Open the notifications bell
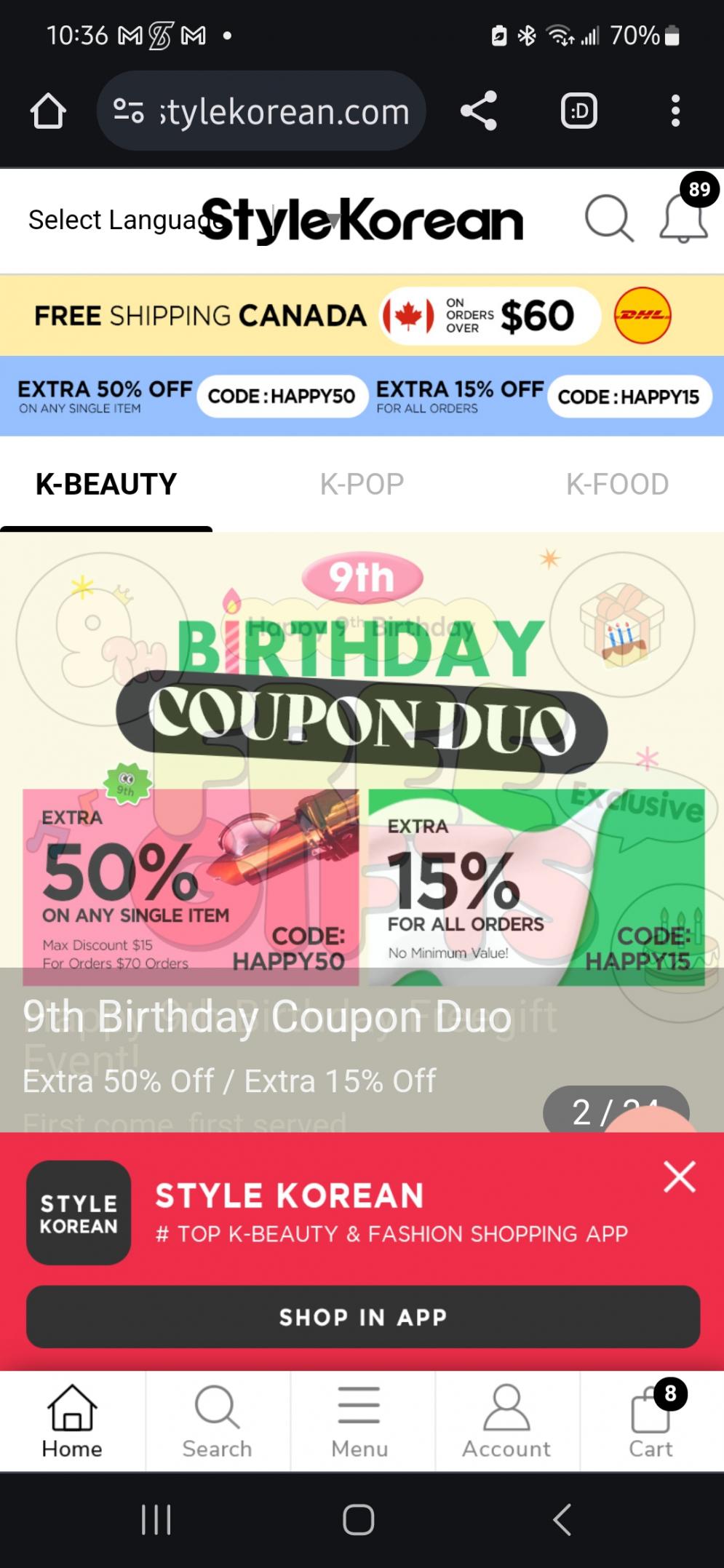Viewport: 724px width, 1568px height. click(683, 218)
